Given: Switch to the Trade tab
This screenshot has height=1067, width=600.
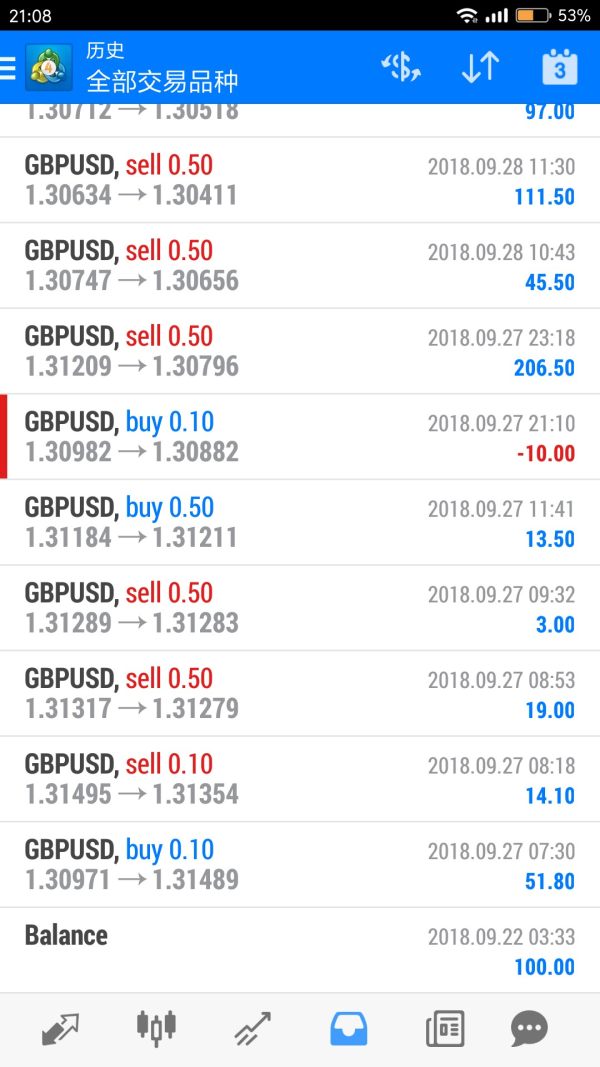Looking at the screenshot, I should [x=252, y=1028].
